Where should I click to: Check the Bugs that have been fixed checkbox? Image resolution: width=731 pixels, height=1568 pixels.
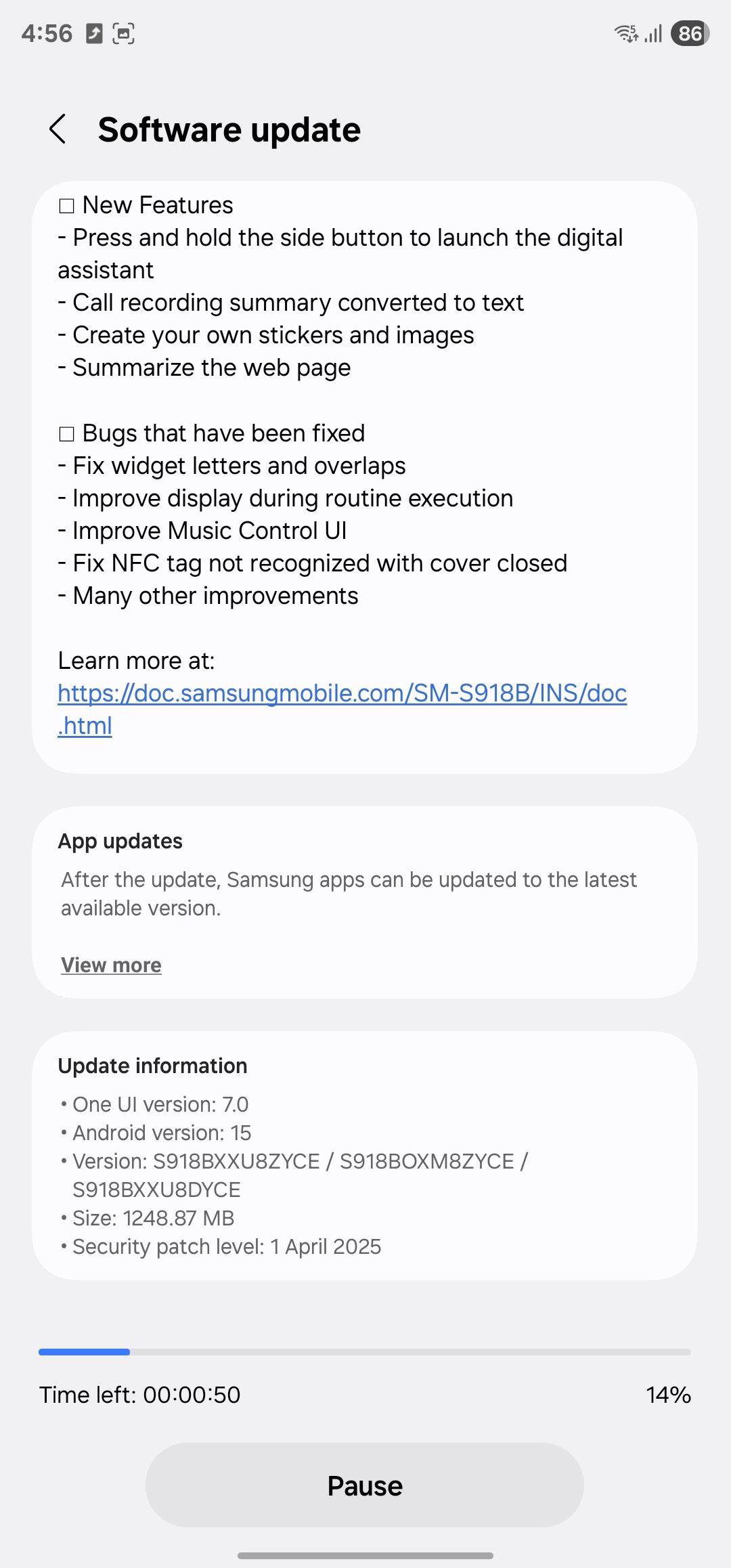(66, 433)
